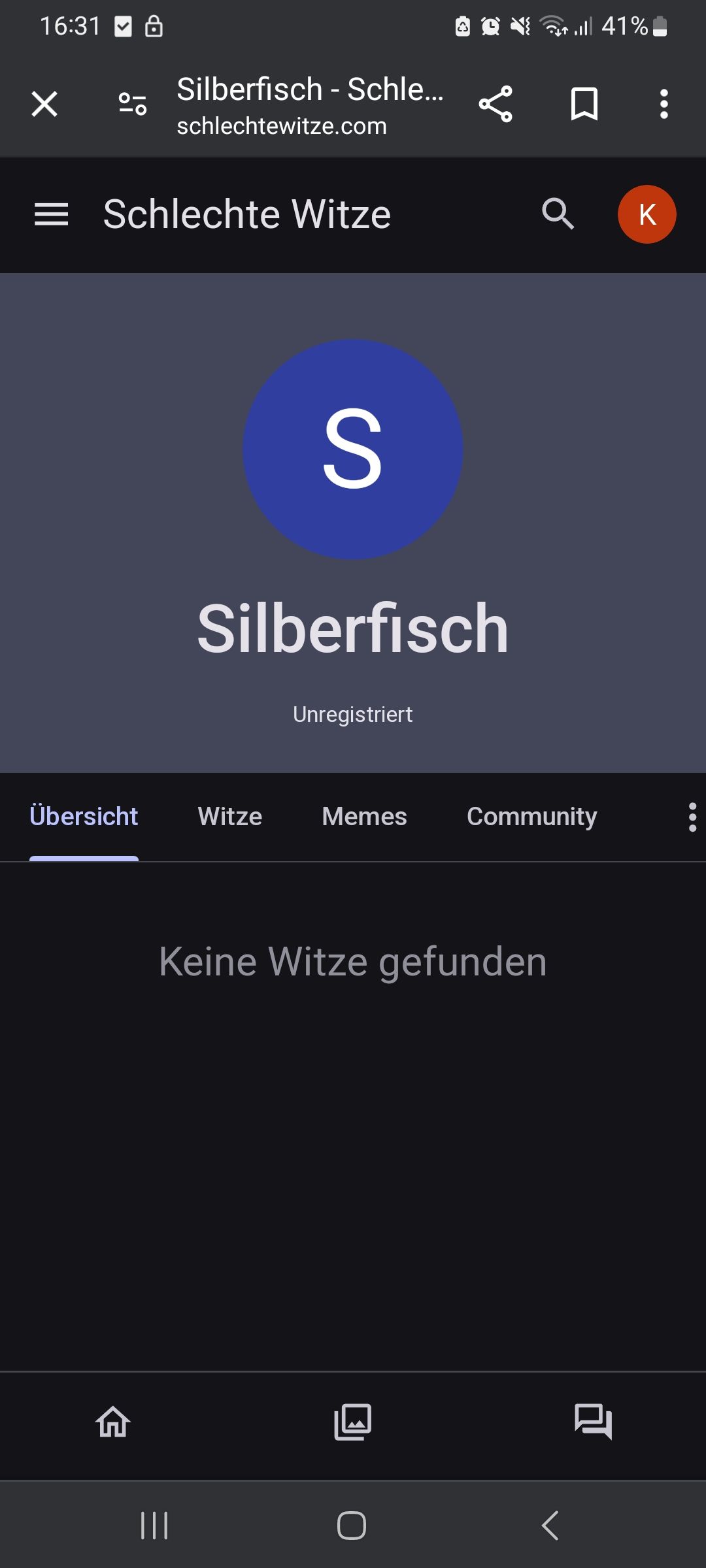This screenshot has height=1568, width=706.
Task: Close the in-app browser tab
Action: (x=44, y=105)
